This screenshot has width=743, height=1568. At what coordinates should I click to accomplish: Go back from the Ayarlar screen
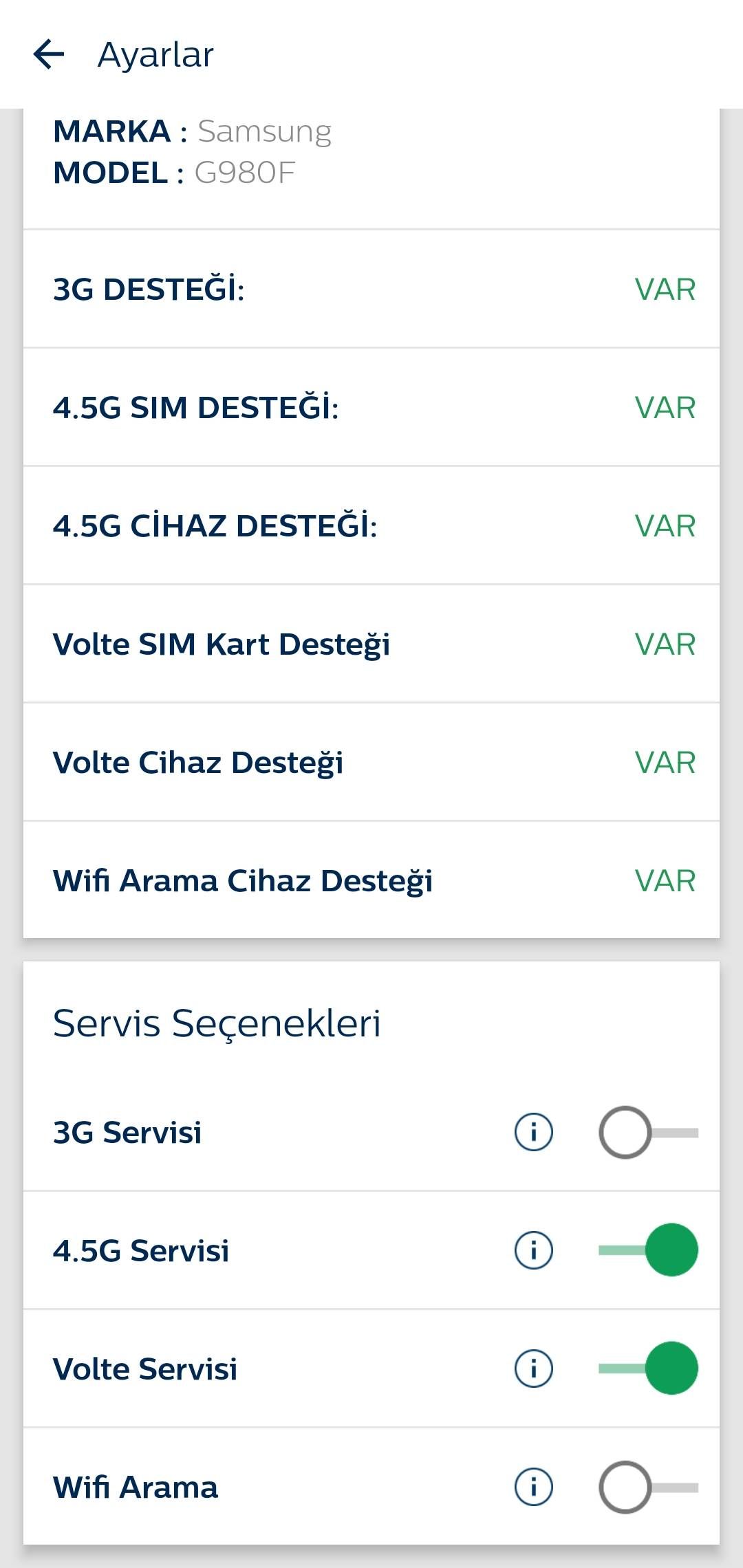click(x=49, y=54)
